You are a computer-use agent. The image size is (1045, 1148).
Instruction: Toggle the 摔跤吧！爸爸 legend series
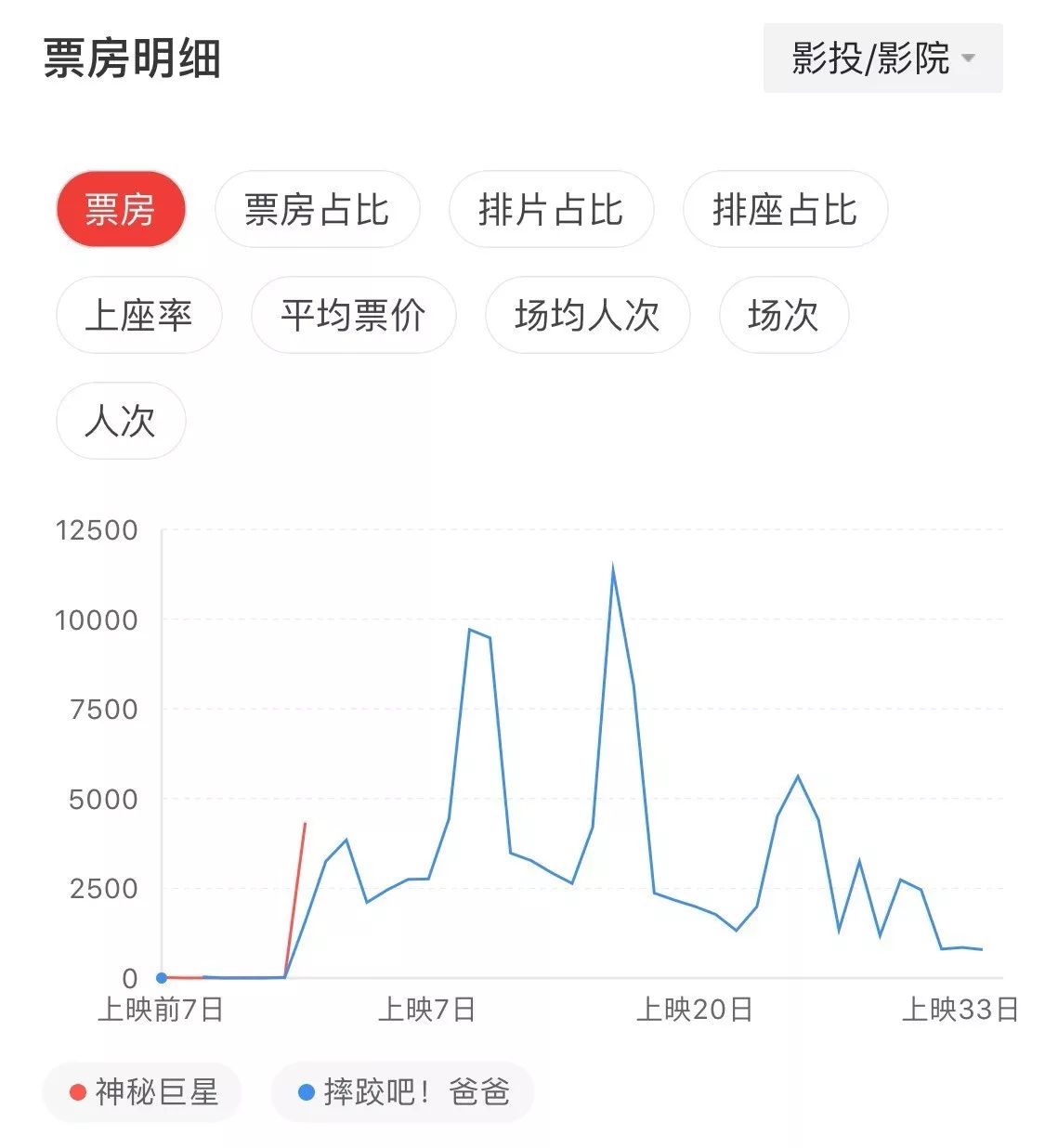[x=402, y=1091]
